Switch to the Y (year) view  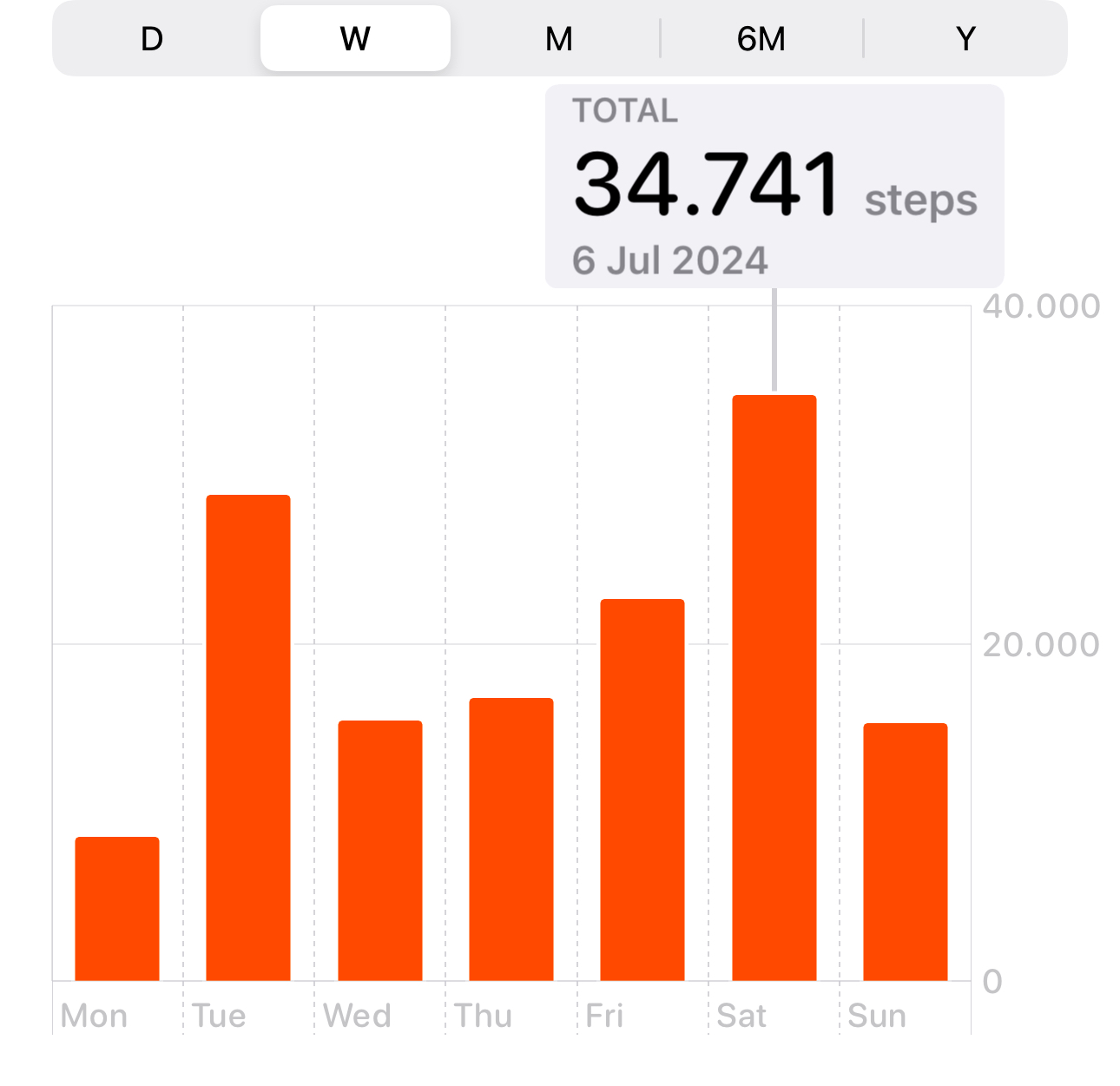pyautogui.click(x=965, y=39)
